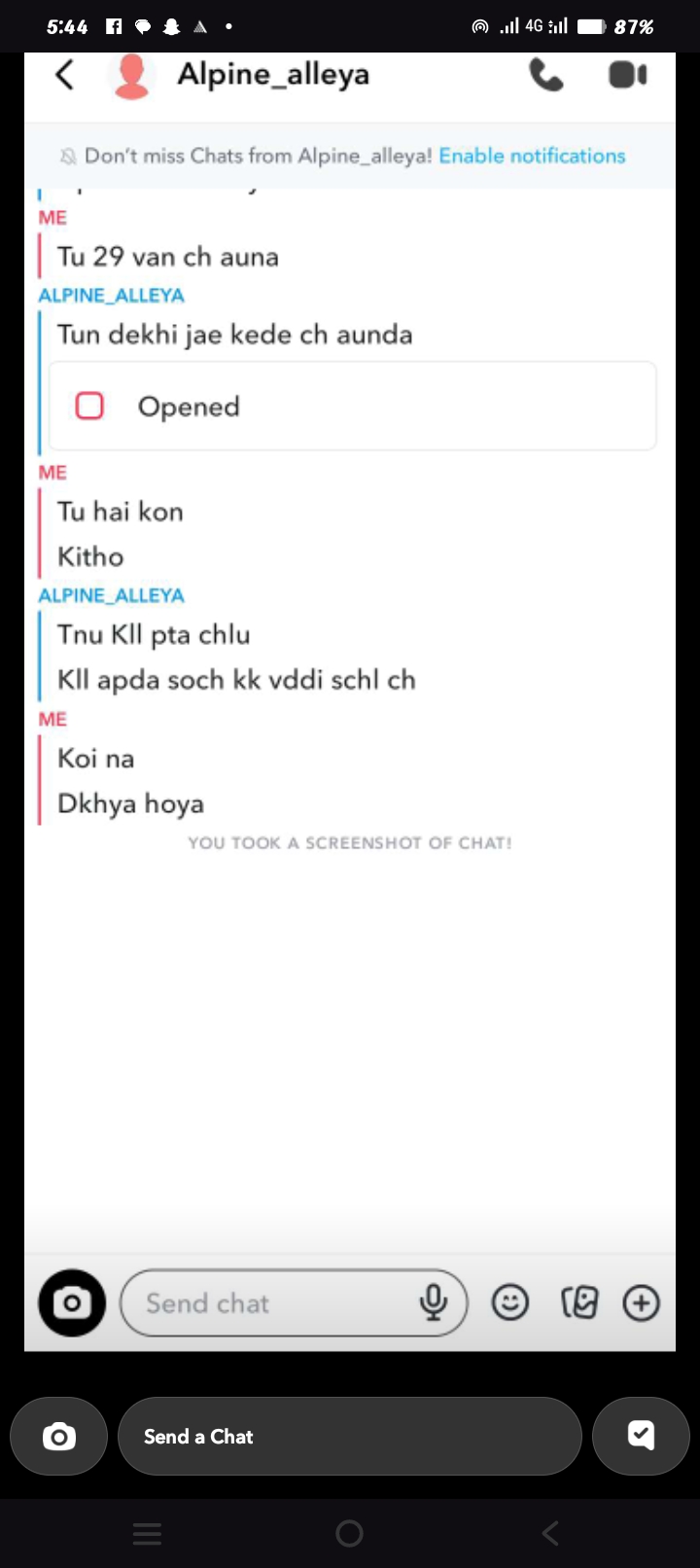
Task: Open the camera to reply with a snap
Action: (58, 1437)
